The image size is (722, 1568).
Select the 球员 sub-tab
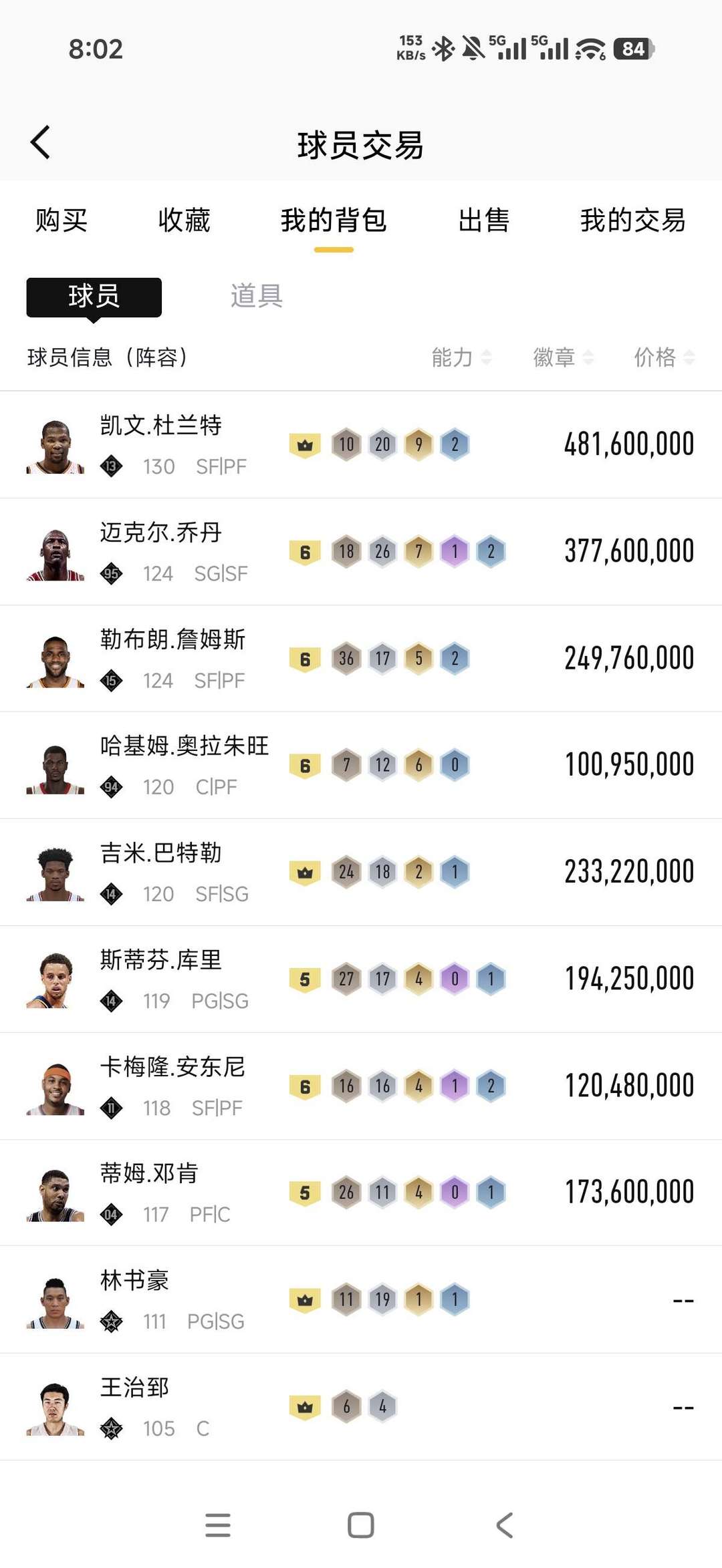point(94,297)
